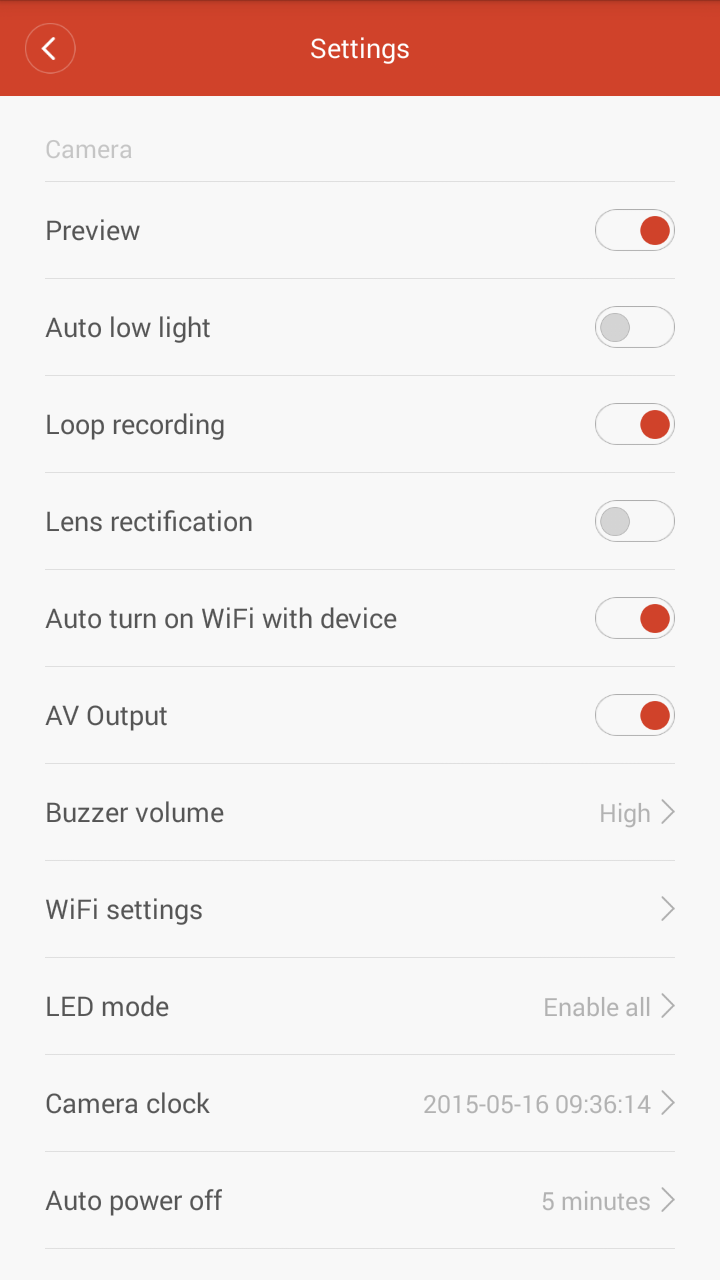Open WiFi settings
The image size is (720, 1280).
(x=360, y=910)
